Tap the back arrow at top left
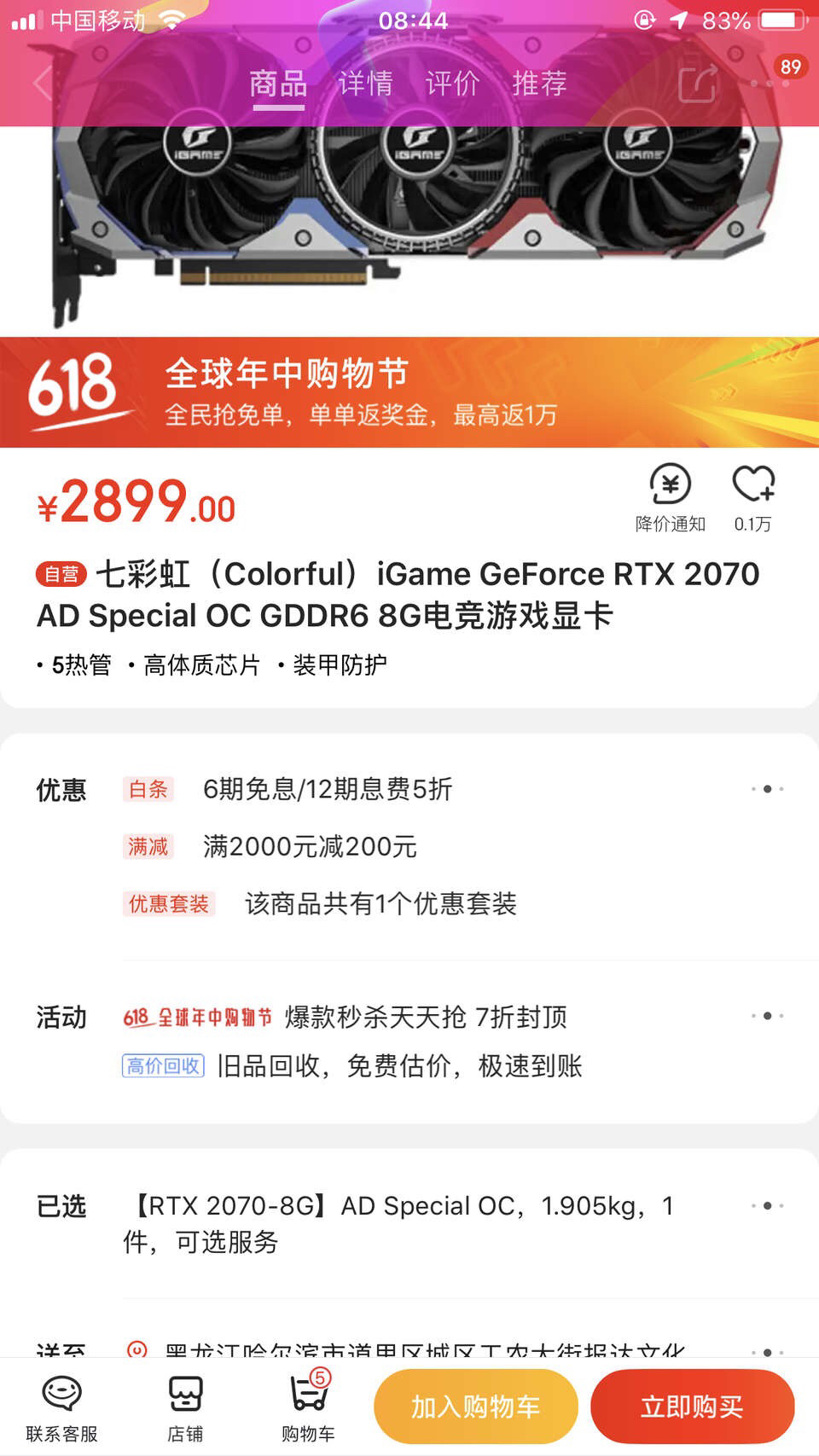Image resolution: width=819 pixels, height=1456 pixels. pos(41,83)
